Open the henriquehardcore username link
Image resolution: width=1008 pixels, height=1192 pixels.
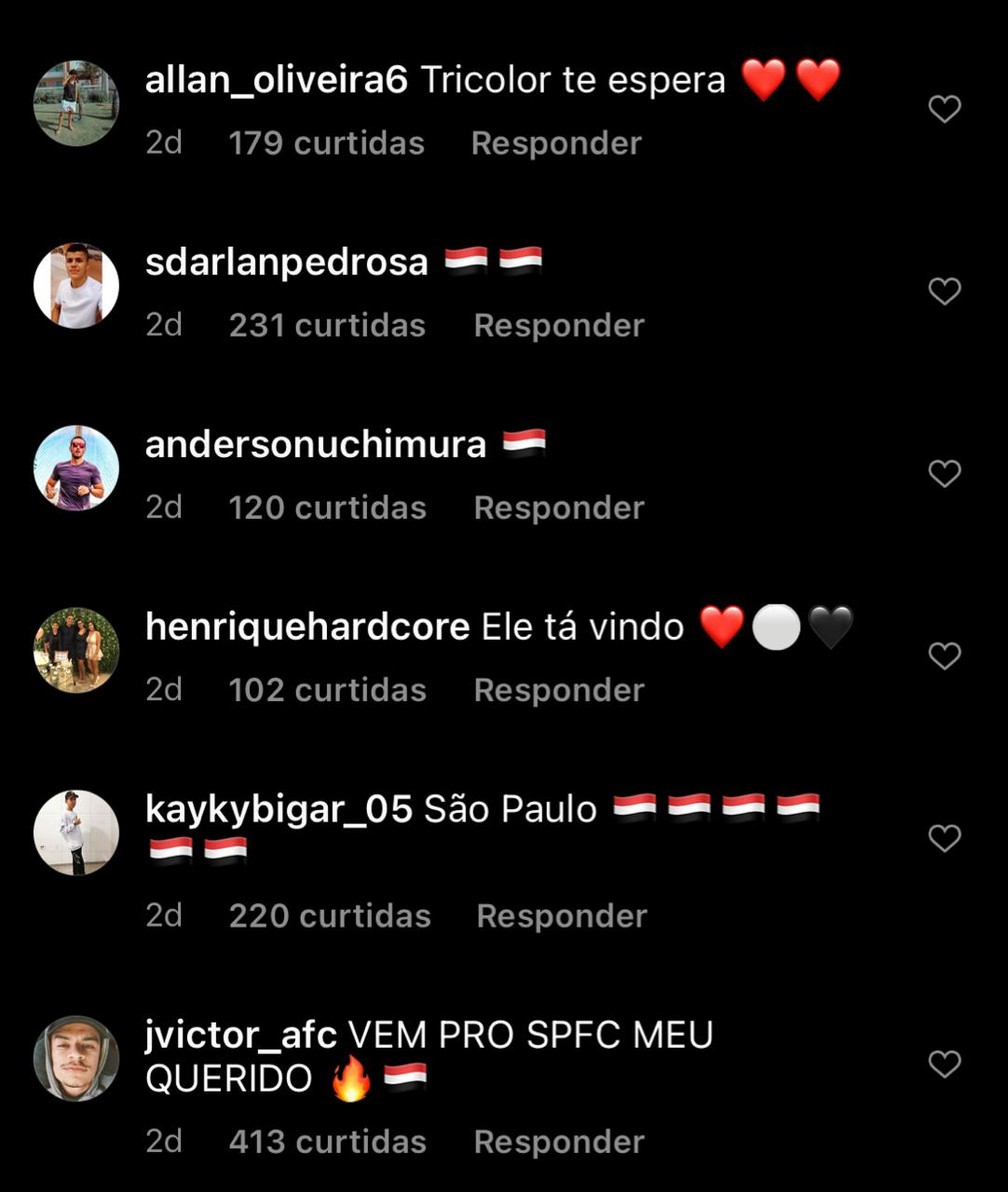(307, 627)
